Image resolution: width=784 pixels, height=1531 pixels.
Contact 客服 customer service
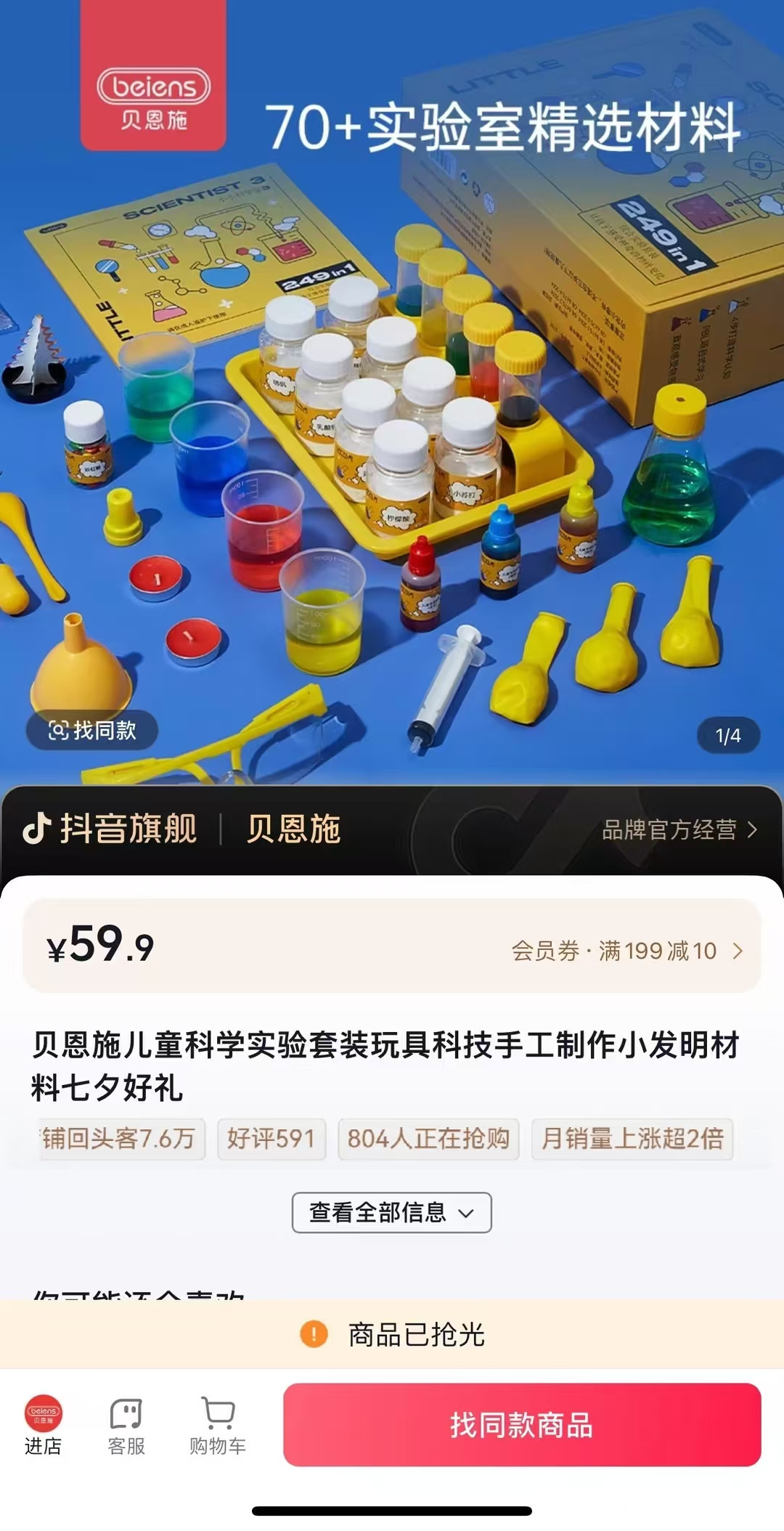tap(126, 1425)
